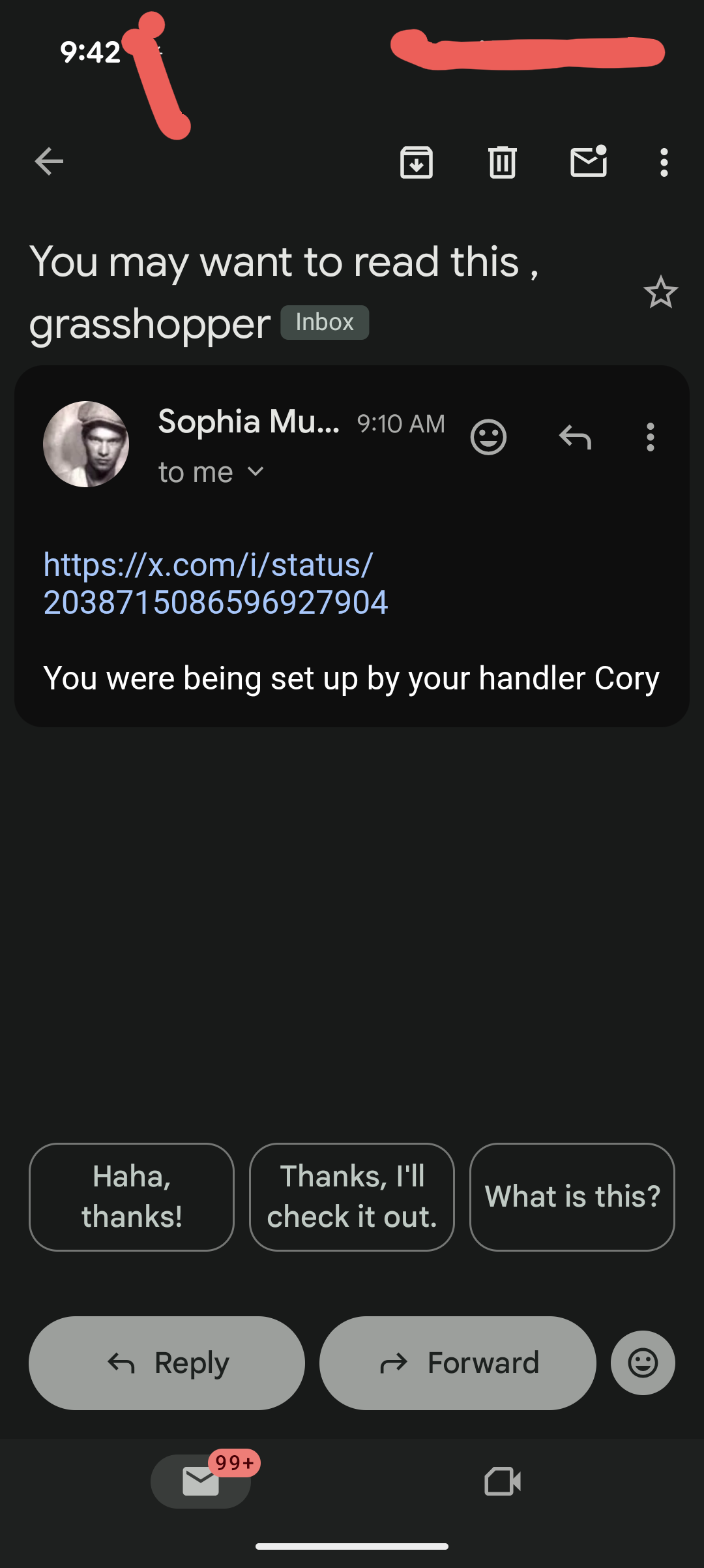Star this email conversation

pyautogui.click(x=660, y=292)
